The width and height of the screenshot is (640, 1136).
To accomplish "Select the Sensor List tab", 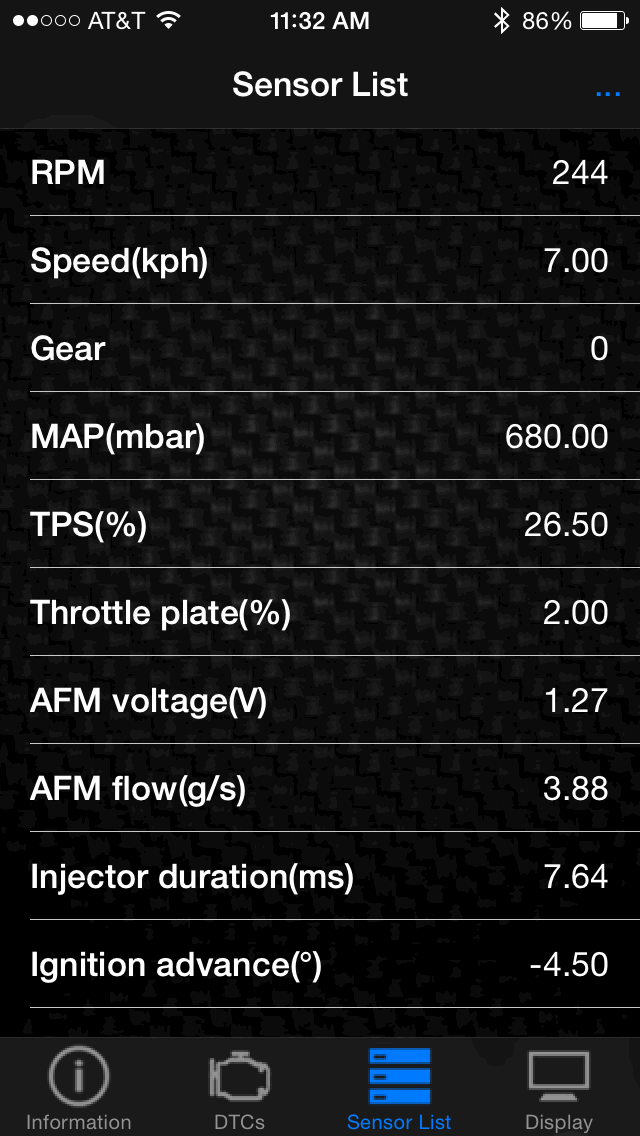I will click(x=399, y=1088).
